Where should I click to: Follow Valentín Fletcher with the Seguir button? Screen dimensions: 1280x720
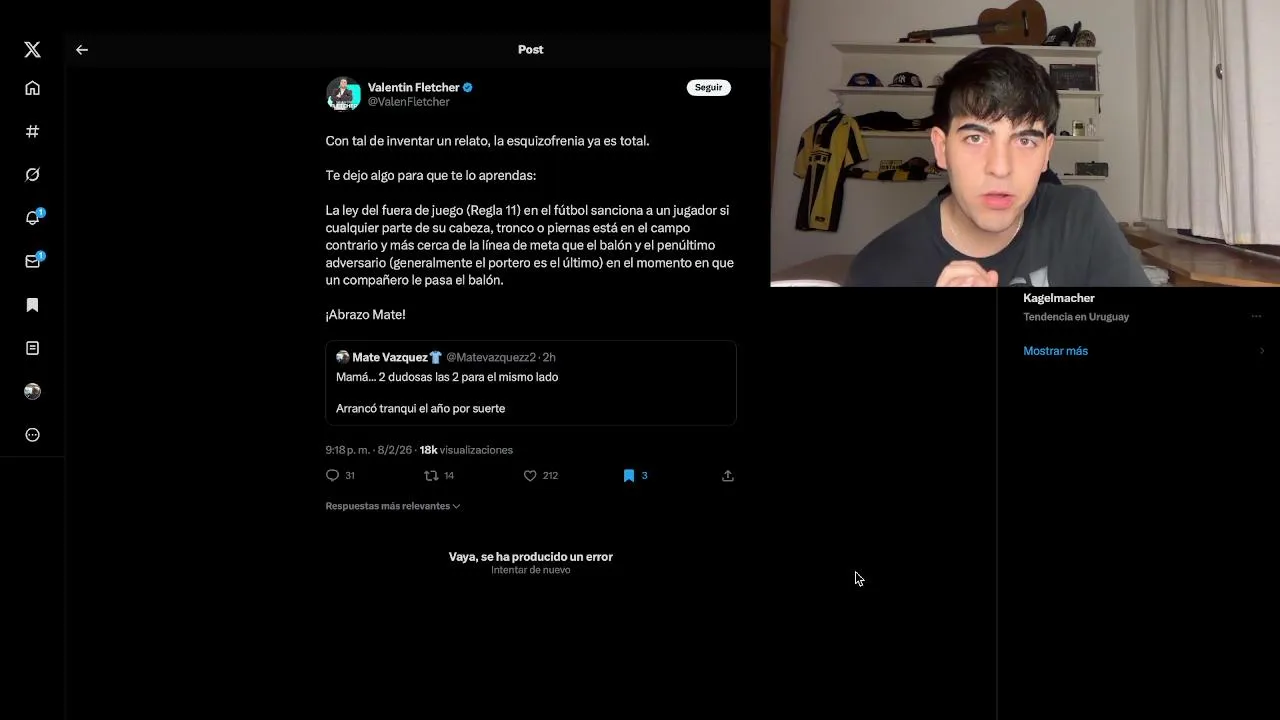(x=708, y=88)
